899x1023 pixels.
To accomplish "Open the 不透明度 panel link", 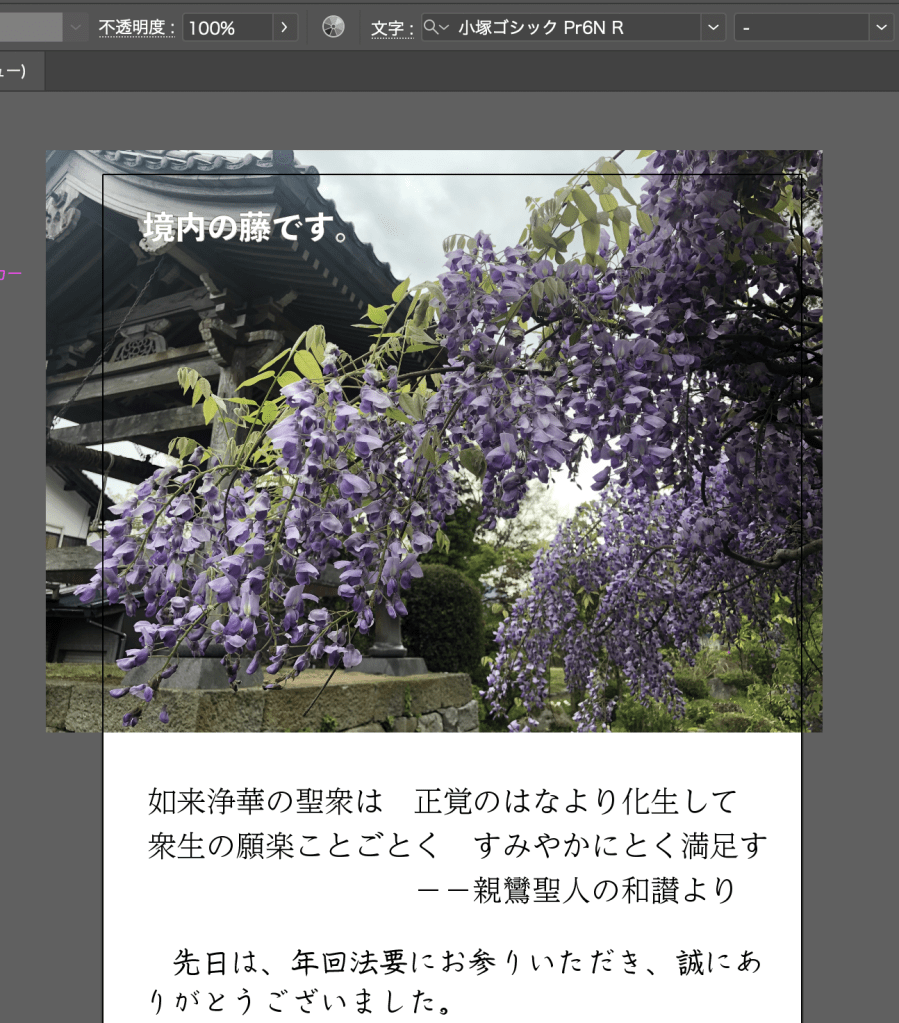I will [x=137, y=28].
